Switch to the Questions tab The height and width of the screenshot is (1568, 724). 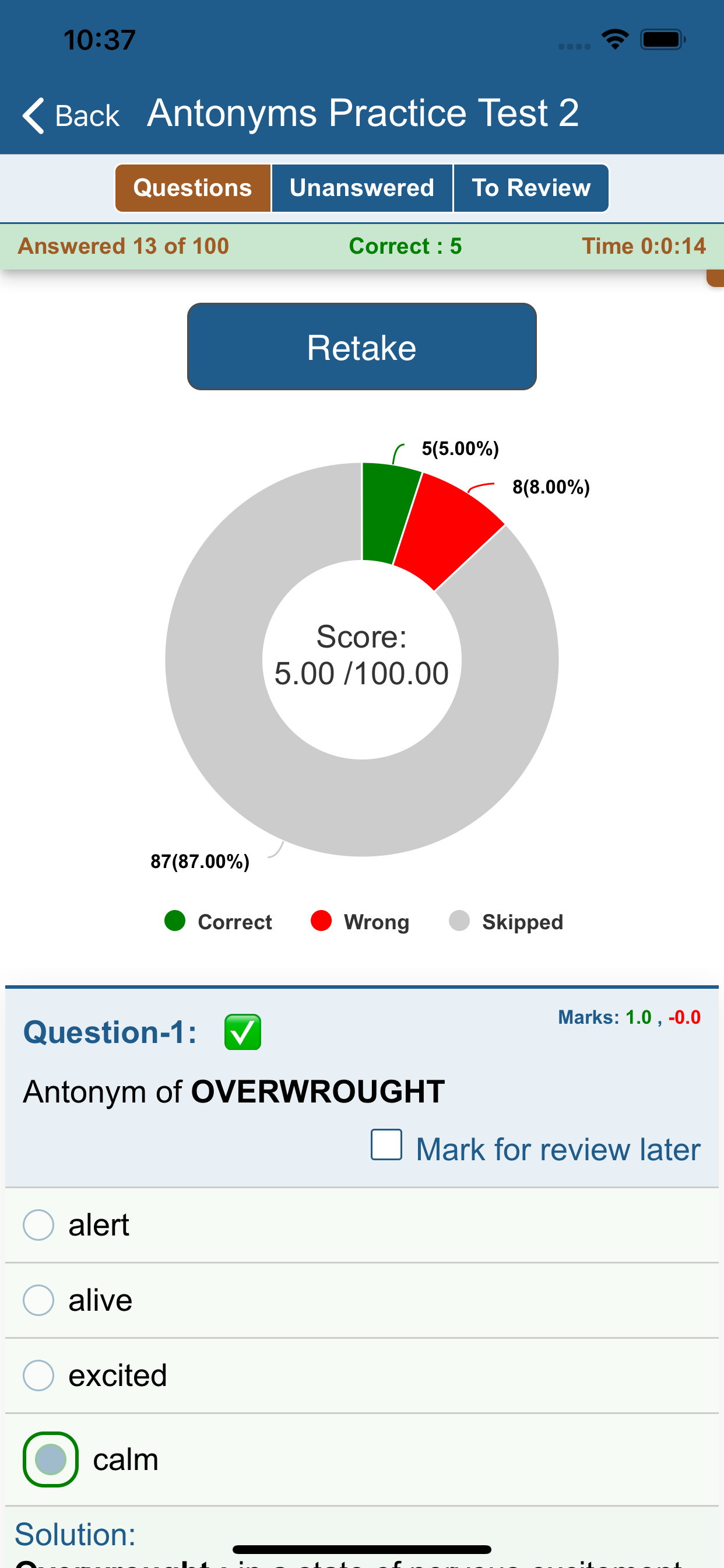(193, 187)
